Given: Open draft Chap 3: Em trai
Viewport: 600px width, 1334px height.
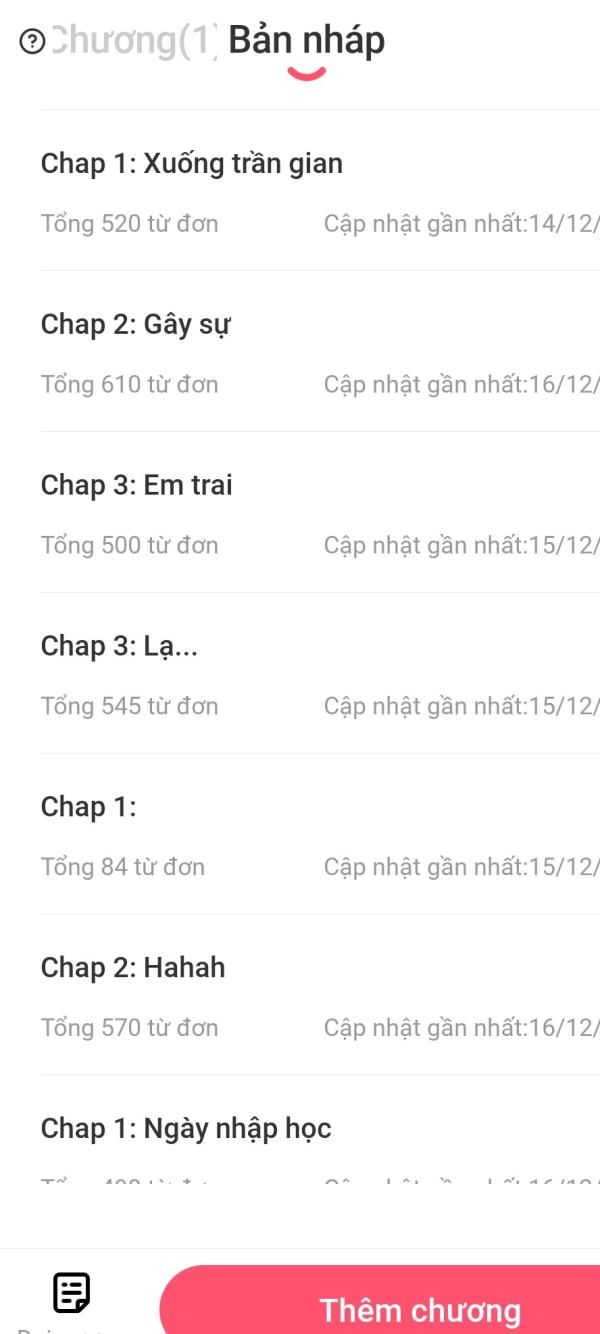Looking at the screenshot, I should click(x=320, y=513).
